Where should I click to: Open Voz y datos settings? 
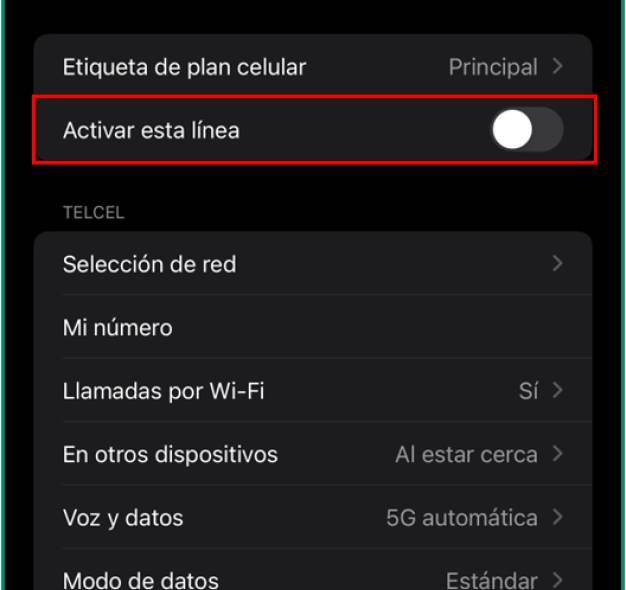313,518
